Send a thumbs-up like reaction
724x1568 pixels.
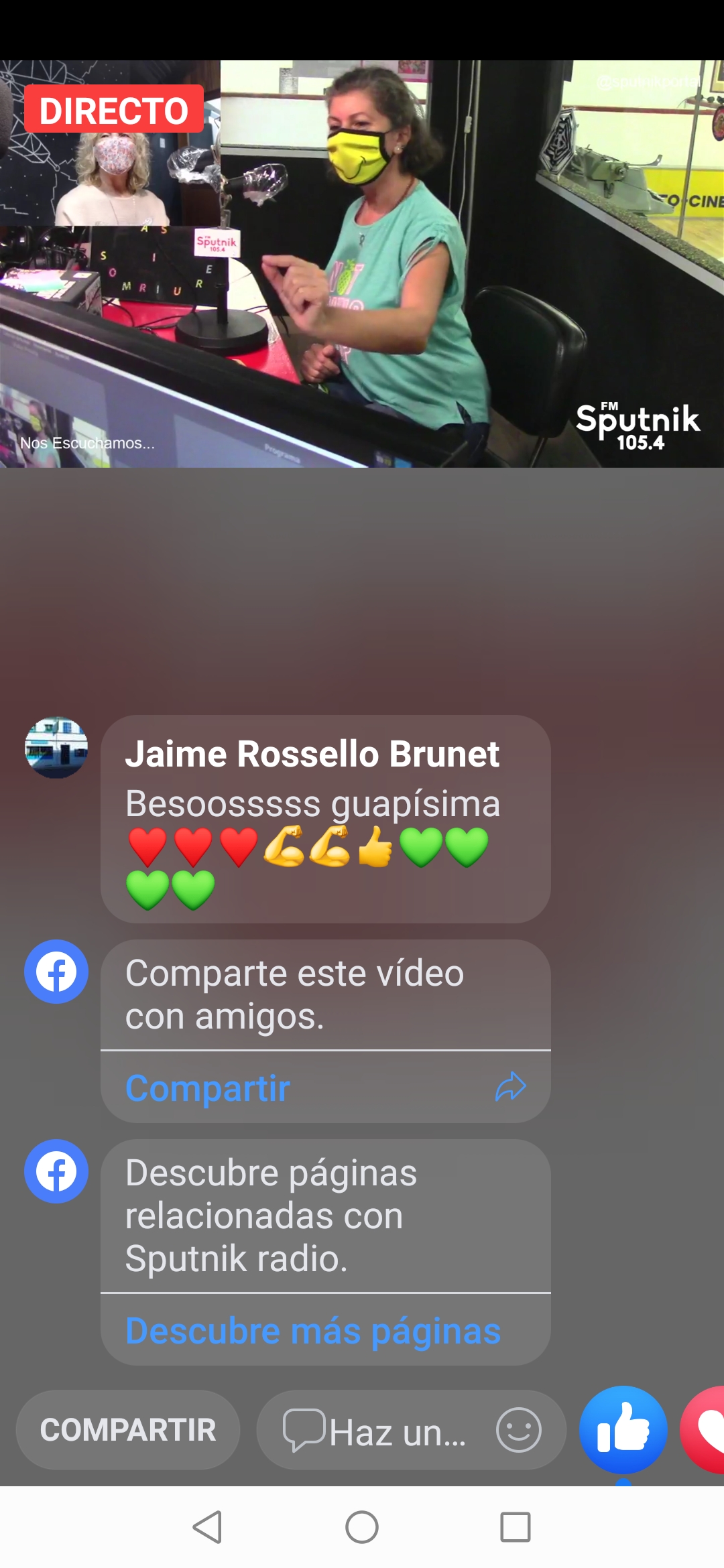(x=623, y=1429)
